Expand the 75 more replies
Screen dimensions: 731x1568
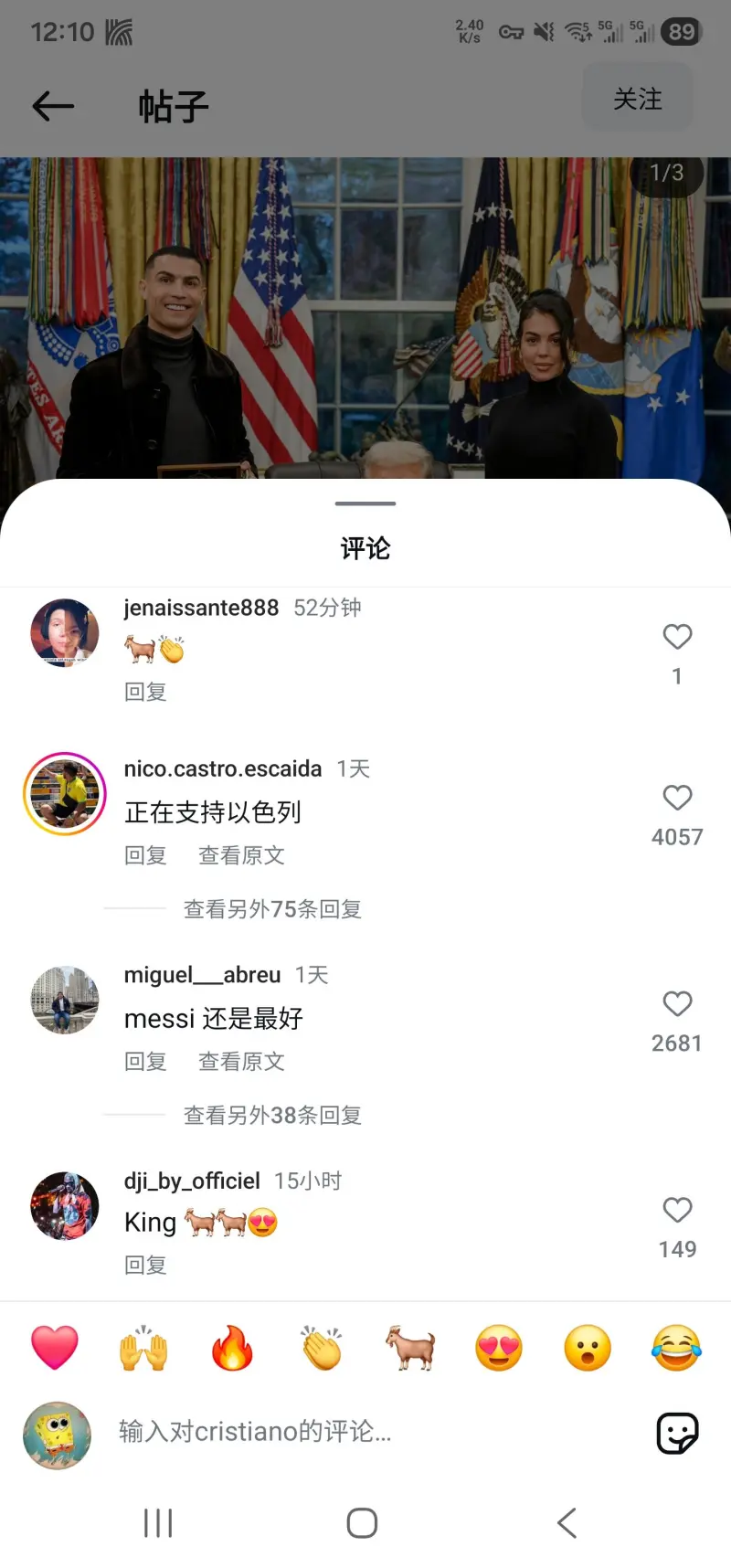(272, 909)
